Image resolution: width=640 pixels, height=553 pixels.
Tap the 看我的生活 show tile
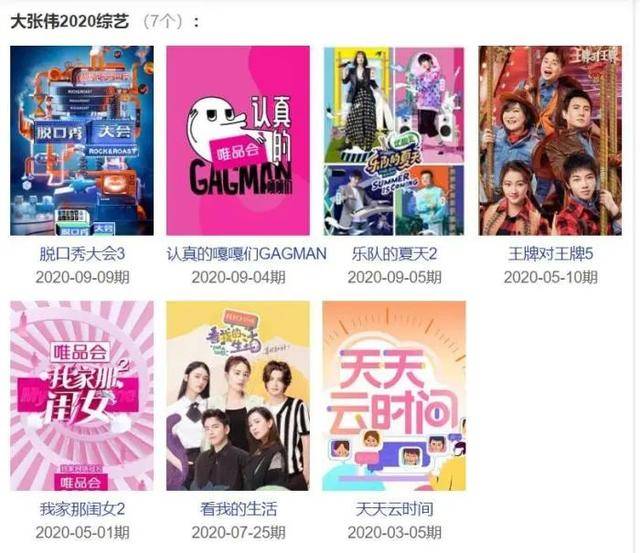(238, 396)
